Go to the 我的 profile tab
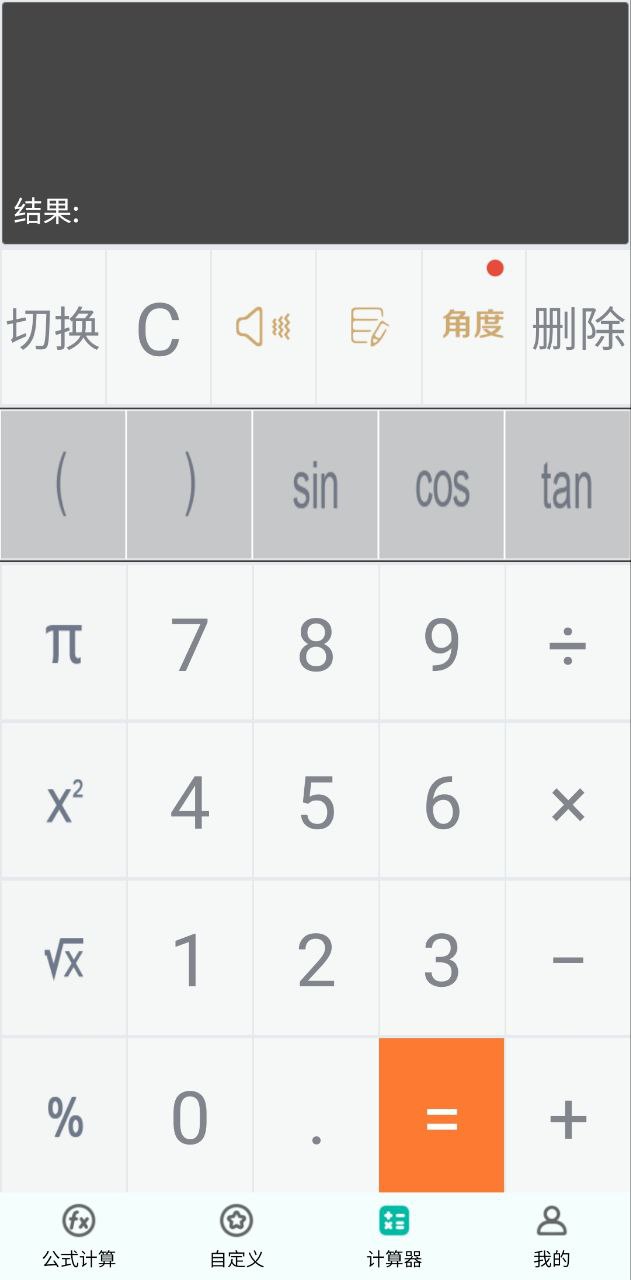This screenshot has height=1280, width=631. click(x=552, y=1236)
